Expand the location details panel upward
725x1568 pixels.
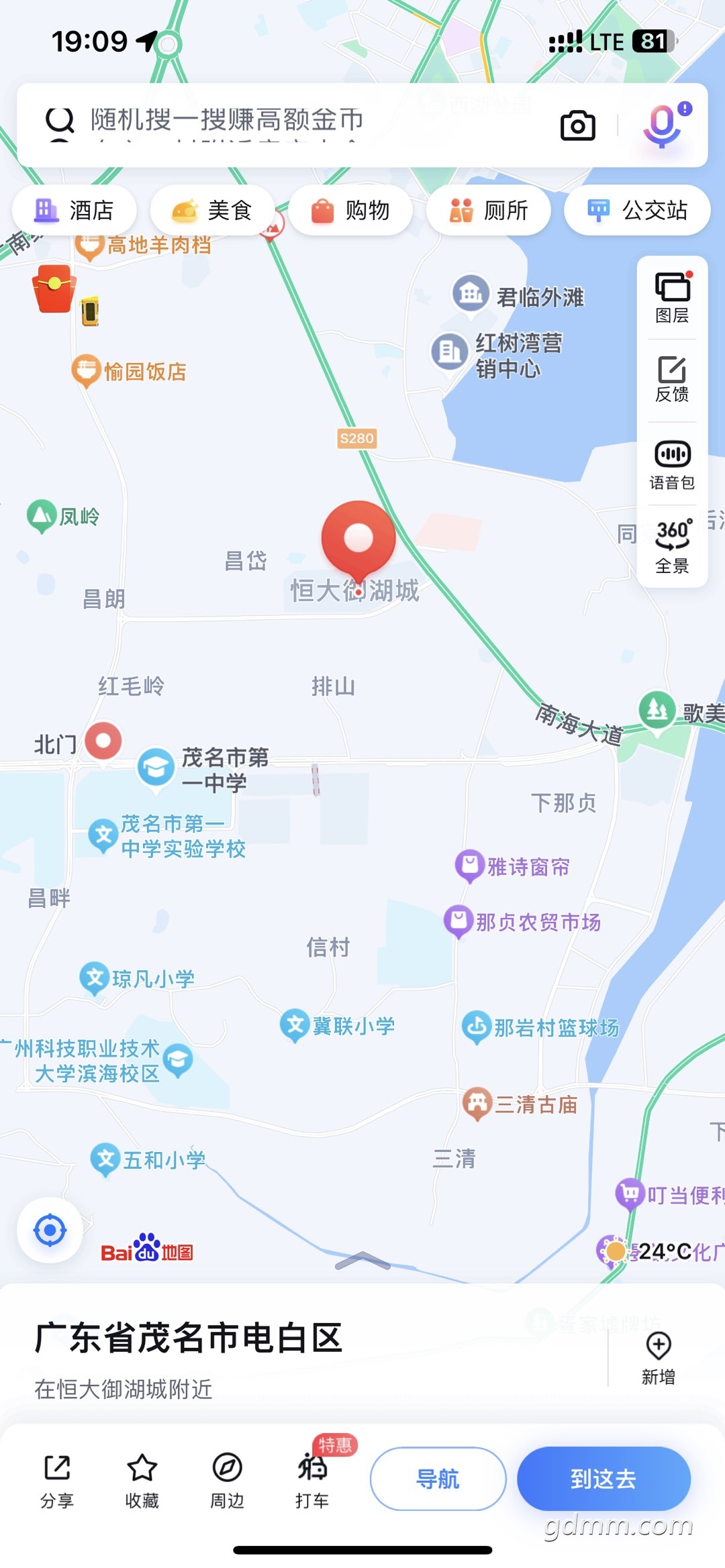point(362,1261)
